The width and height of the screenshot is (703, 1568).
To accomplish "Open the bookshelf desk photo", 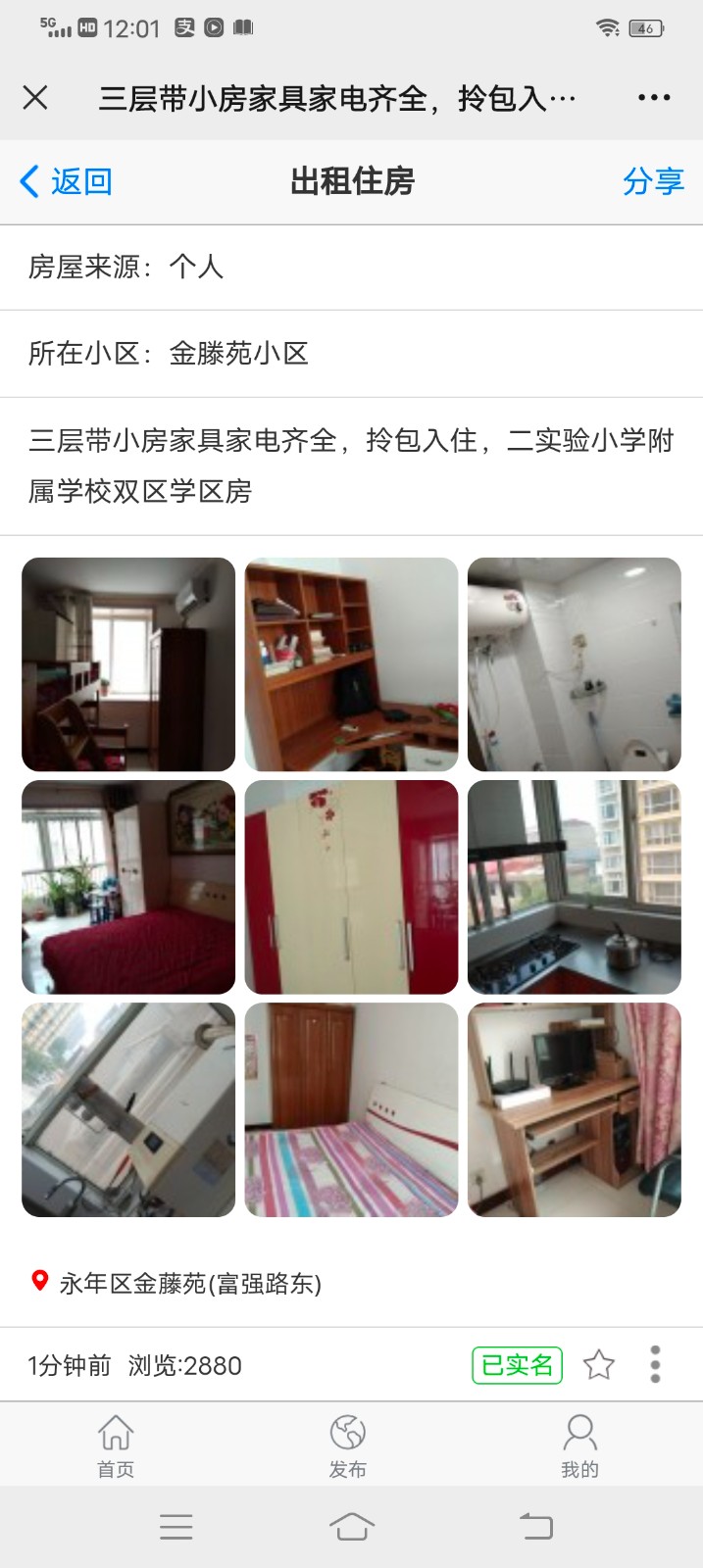I will click(x=351, y=664).
